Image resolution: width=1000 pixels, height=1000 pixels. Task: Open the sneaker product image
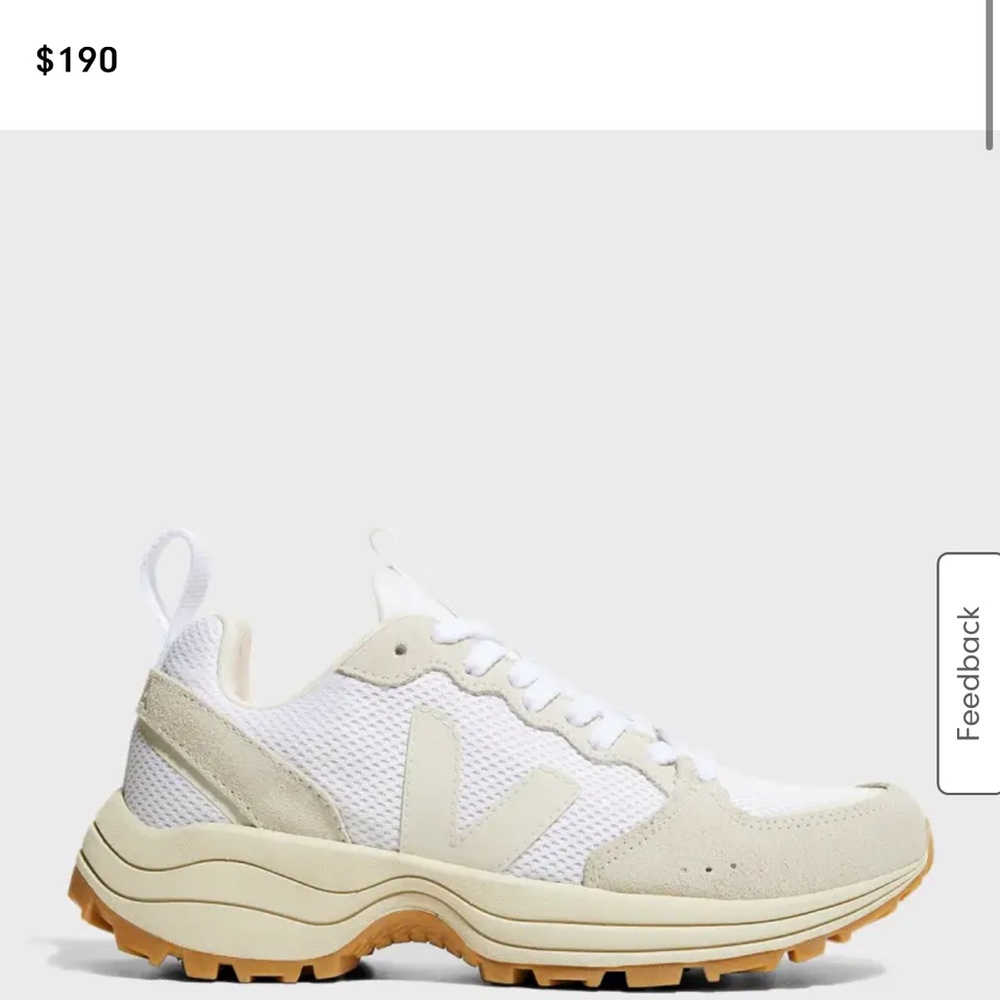pyautogui.click(x=500, y=760)
